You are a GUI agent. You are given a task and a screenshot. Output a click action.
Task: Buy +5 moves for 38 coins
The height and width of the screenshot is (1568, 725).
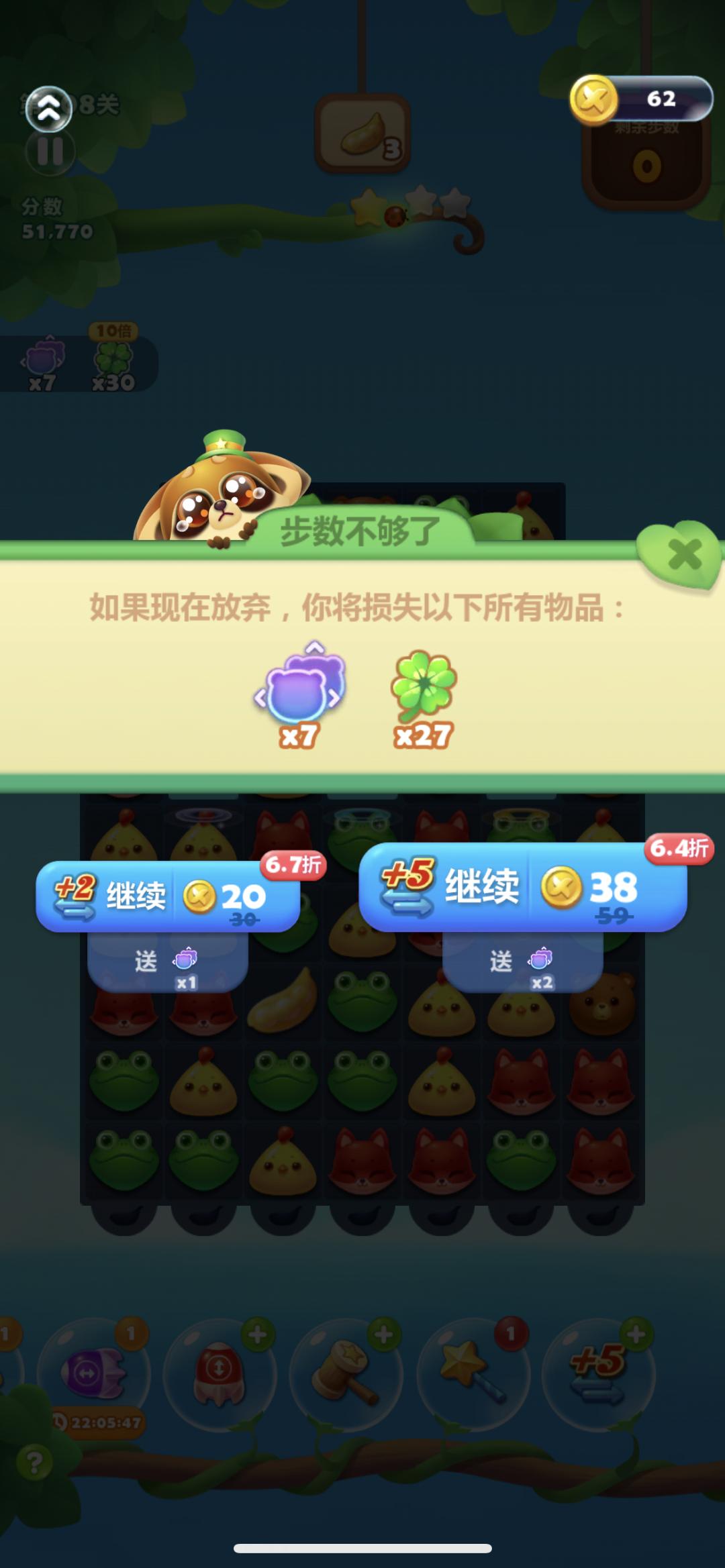coord(523,887)
